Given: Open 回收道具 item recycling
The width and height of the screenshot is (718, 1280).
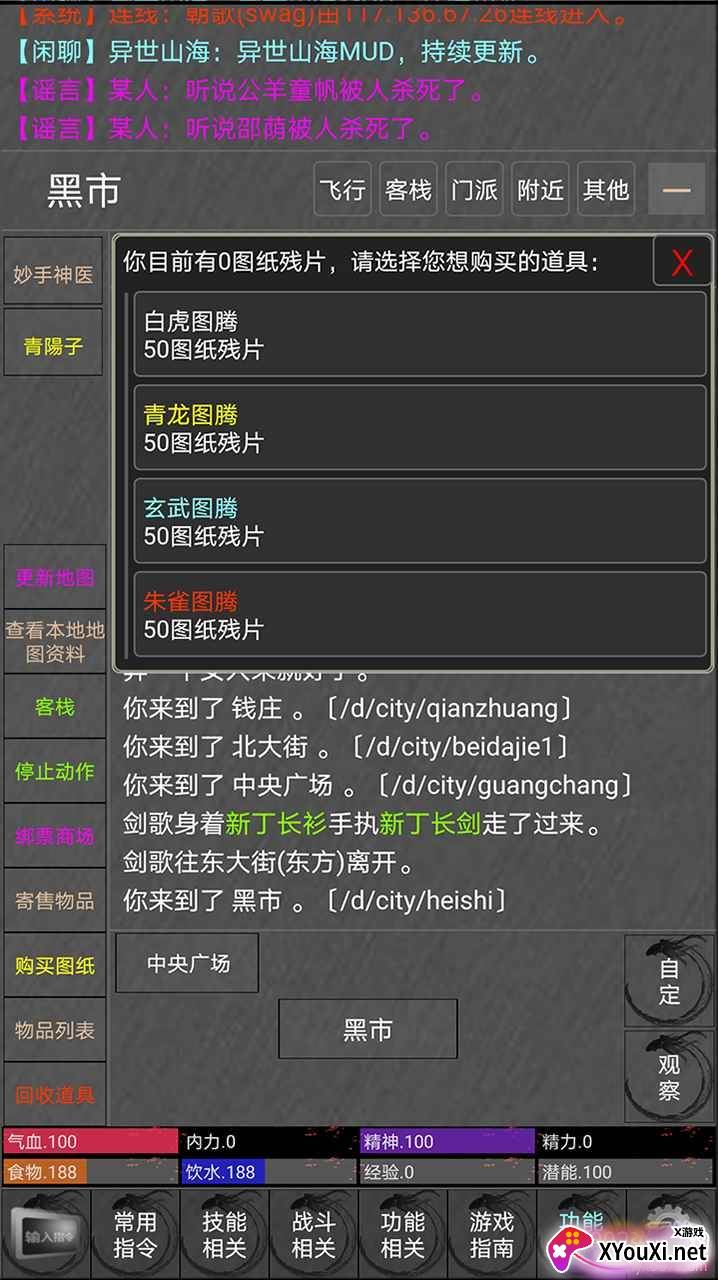Looking at the screenshot, I should pos(54,1094).
